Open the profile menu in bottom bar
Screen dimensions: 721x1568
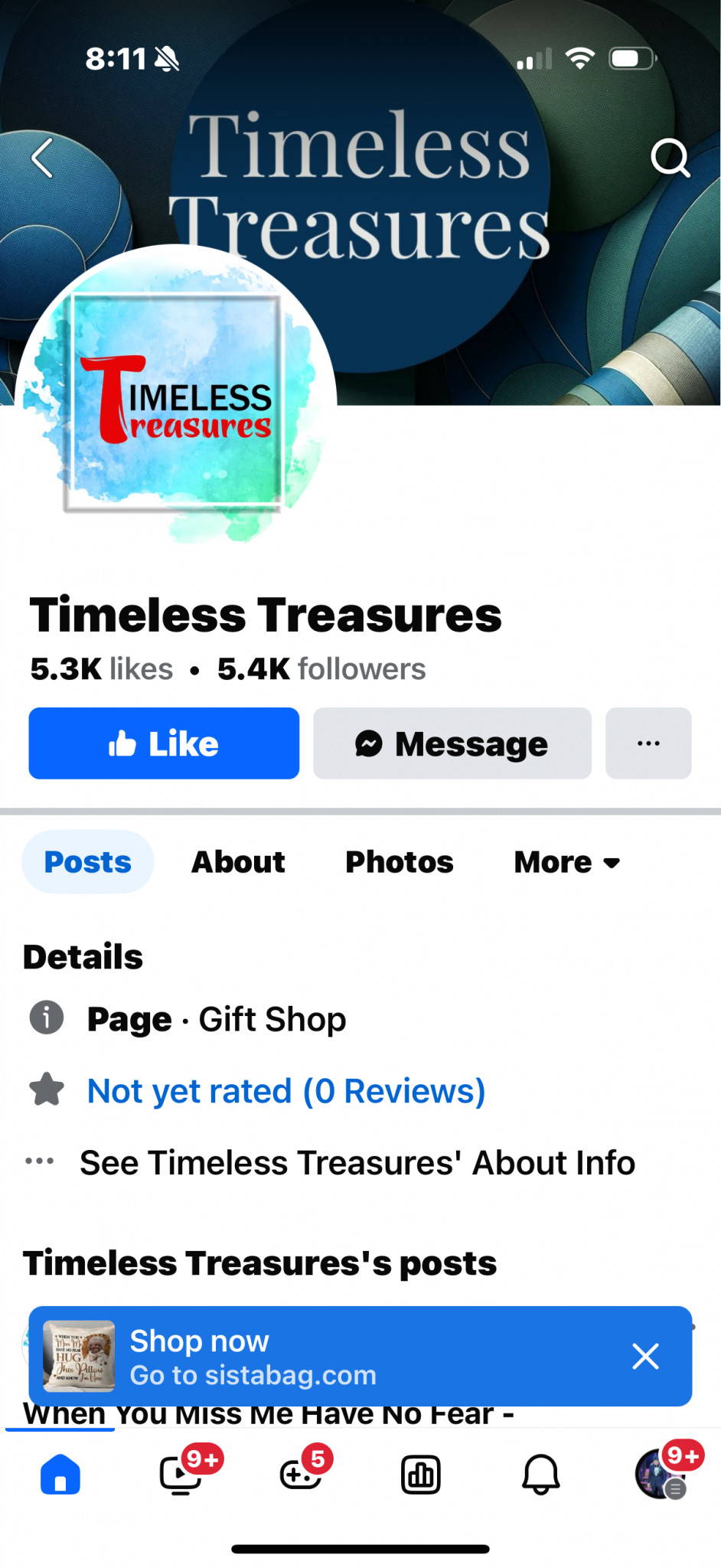click(661, 1475)
